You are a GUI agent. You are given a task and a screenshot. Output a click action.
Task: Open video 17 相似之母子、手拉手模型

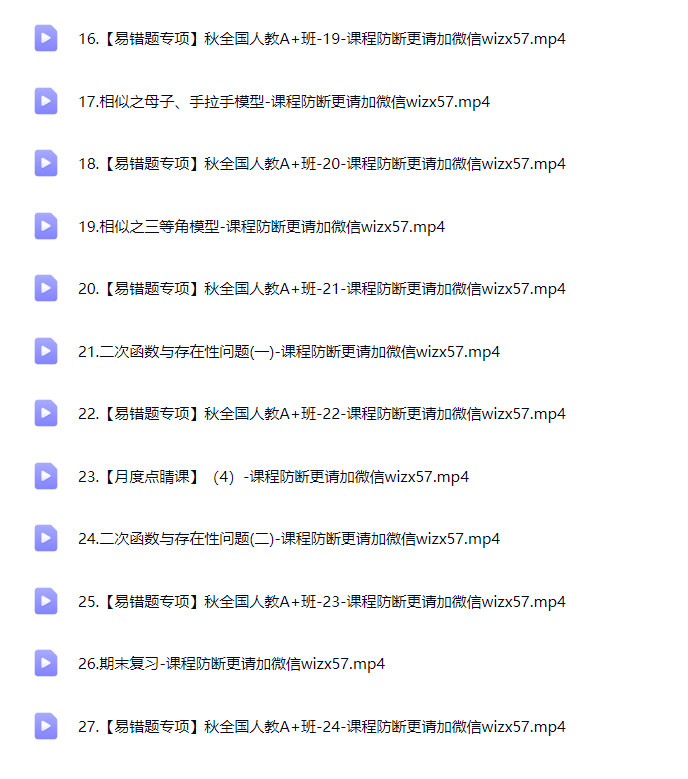[x=283, y=102]
